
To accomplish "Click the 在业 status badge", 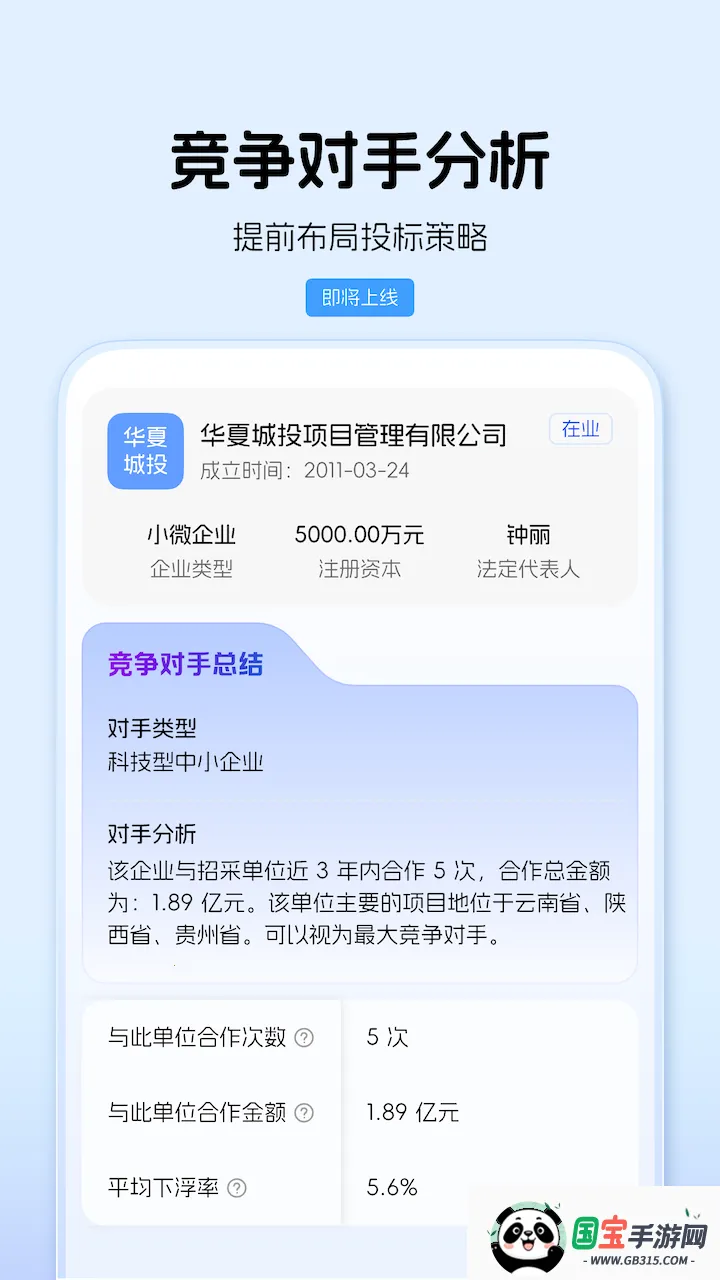I will (x=581, y=429).
